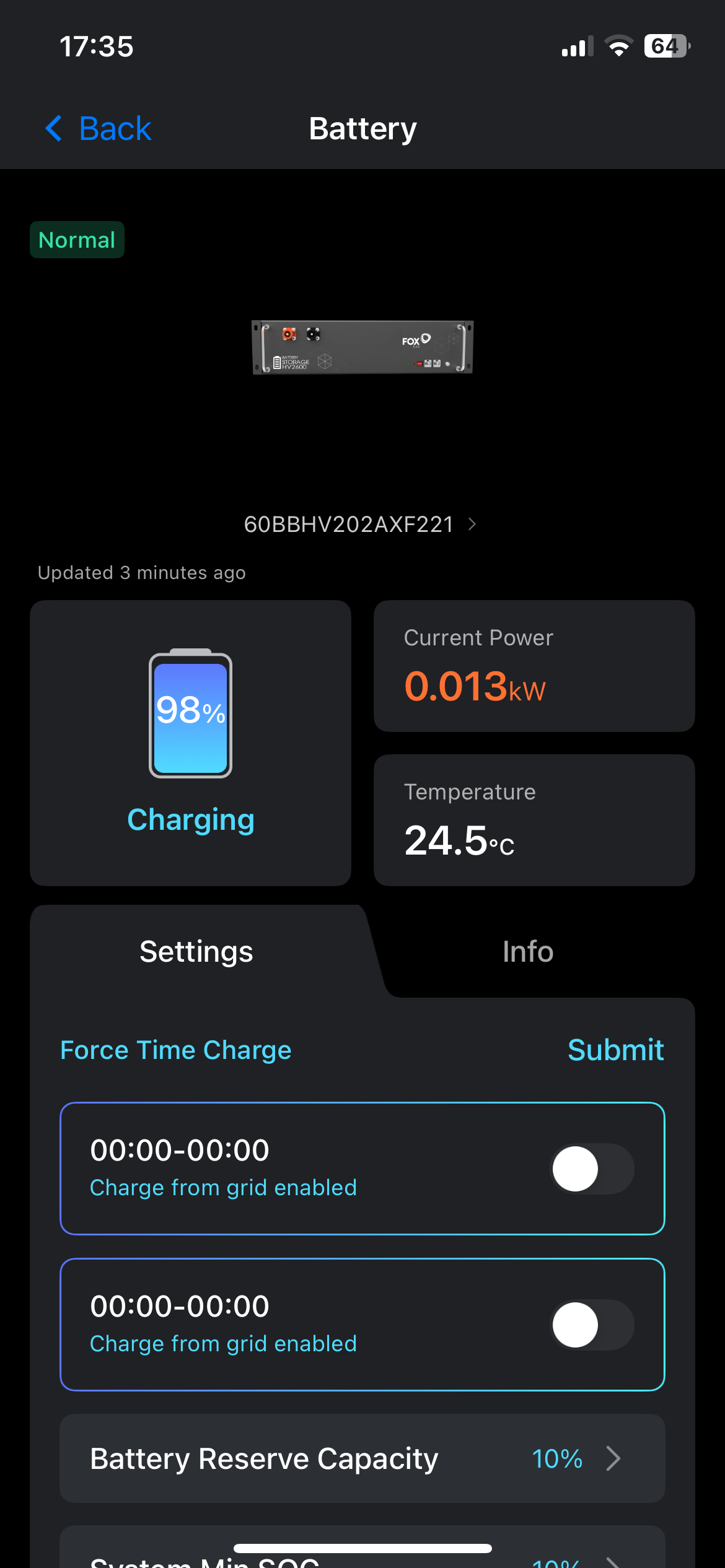725x1568 pixels.
Task: Open Battery Reserve Capacity setting
Action: click(x=362, y=1458)
